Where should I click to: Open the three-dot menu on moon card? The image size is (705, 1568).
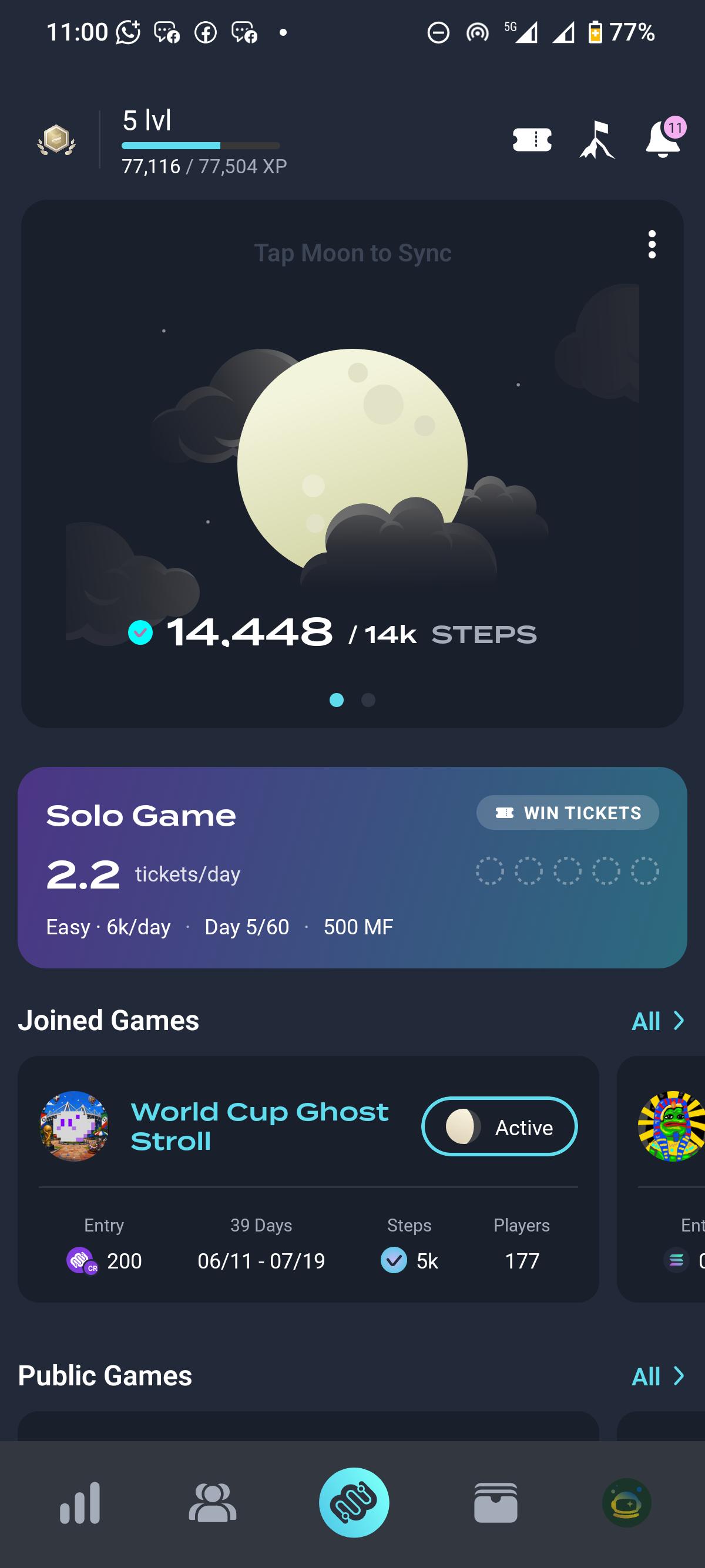point(652,245)
